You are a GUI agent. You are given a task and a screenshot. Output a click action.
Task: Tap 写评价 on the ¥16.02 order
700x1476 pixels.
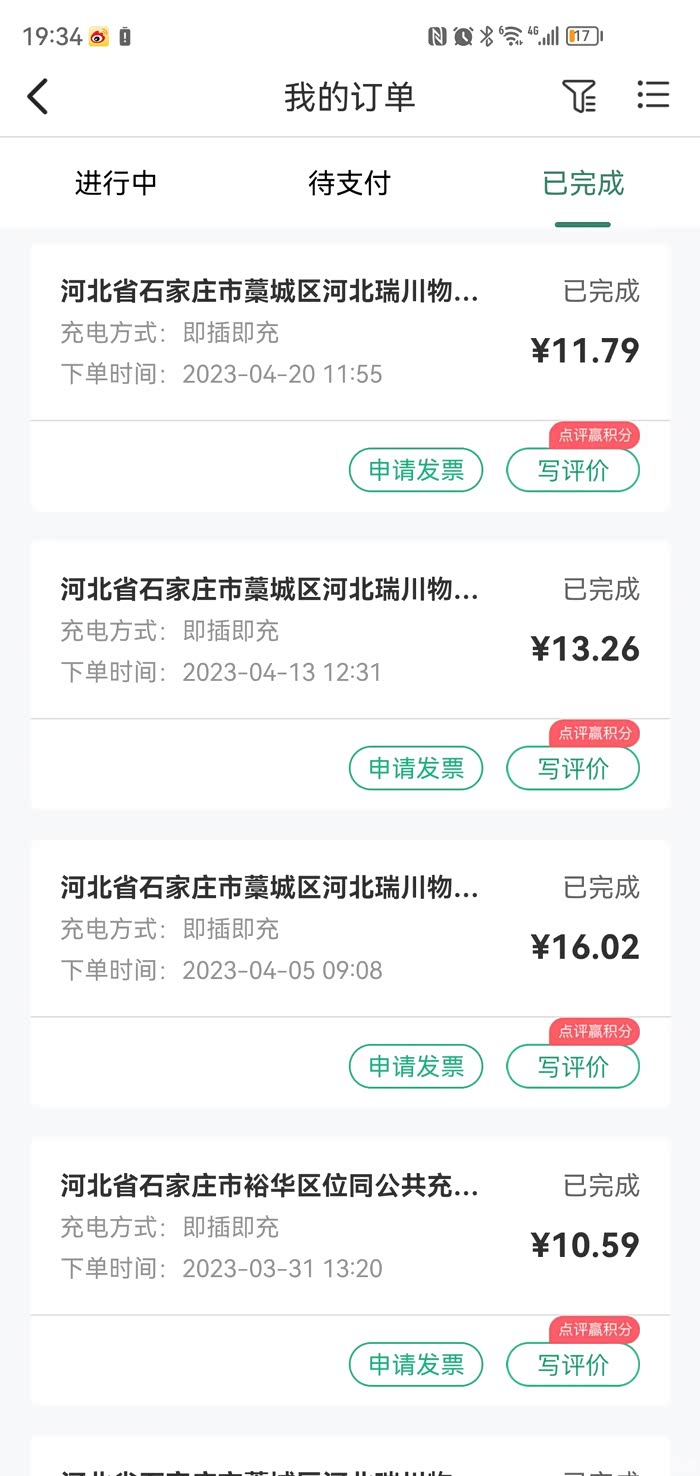click(573, 1066)
